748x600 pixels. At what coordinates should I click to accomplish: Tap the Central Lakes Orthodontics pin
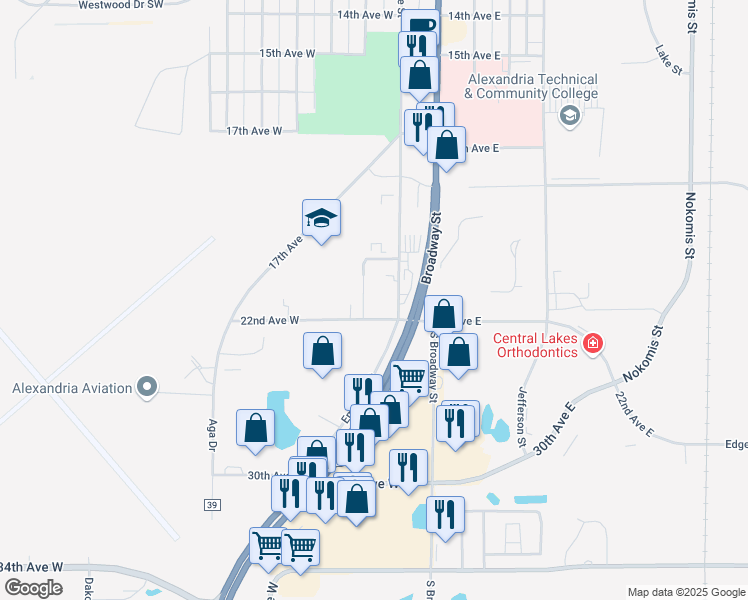(x=593, y=343)
